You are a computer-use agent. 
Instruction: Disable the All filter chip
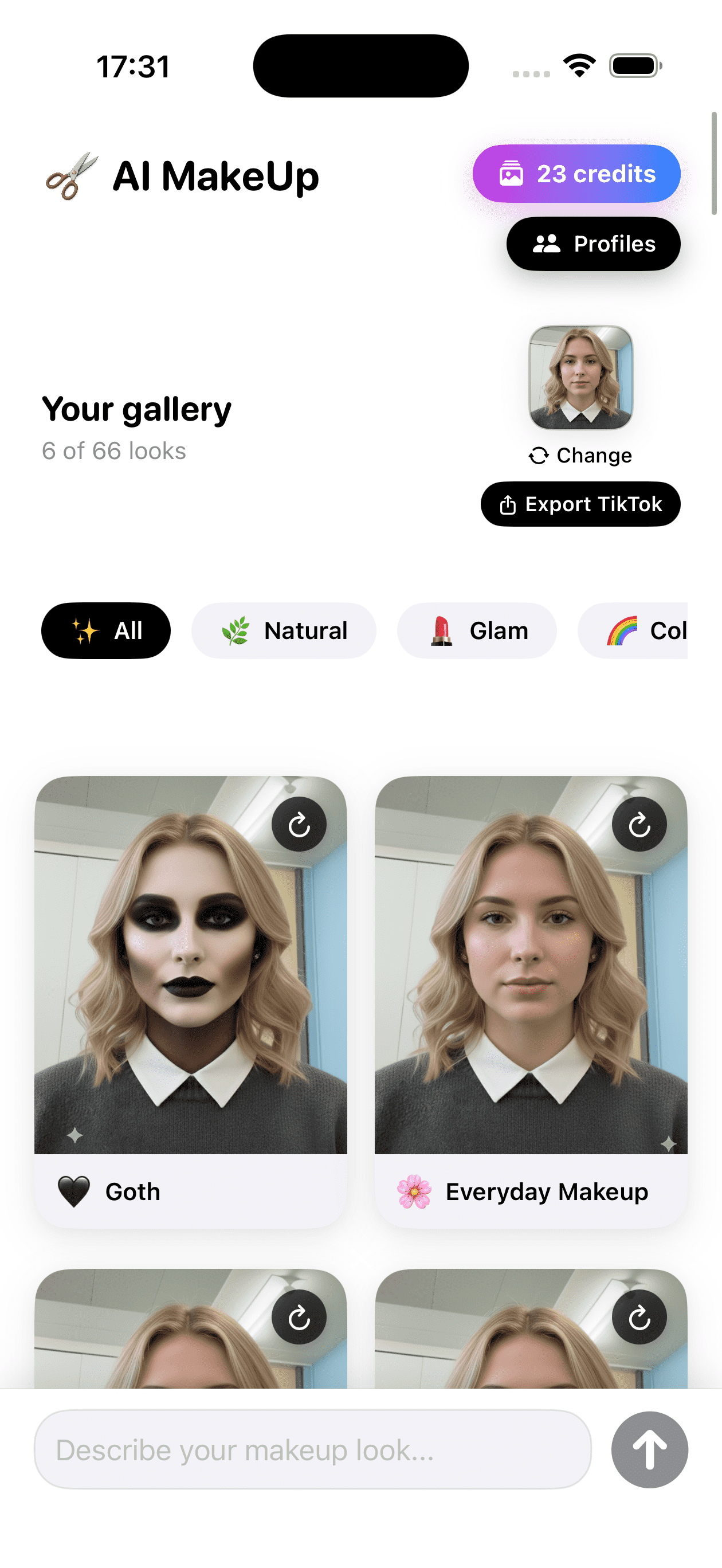(105, 630)
